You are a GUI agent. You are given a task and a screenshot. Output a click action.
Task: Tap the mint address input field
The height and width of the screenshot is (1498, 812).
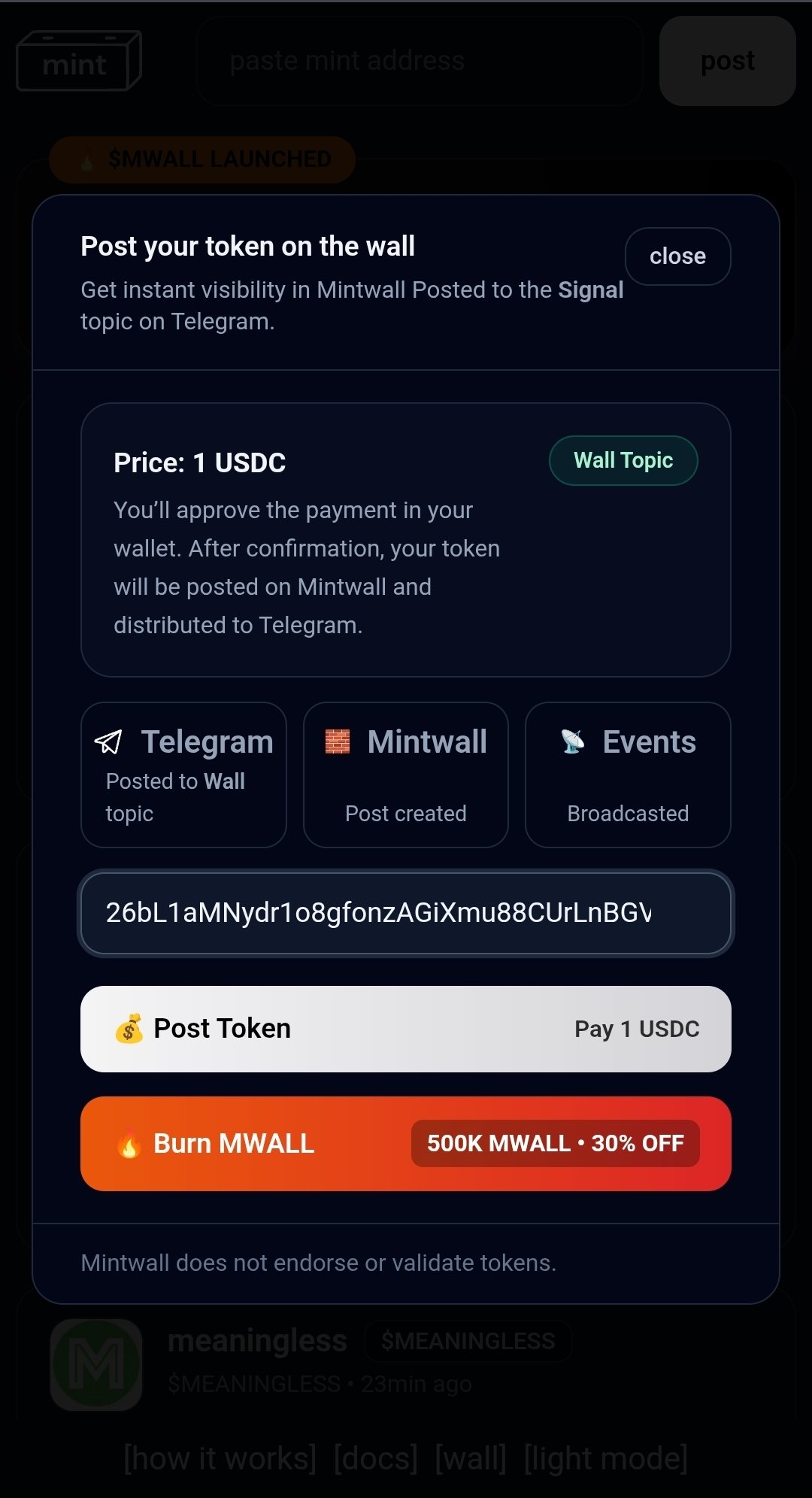(x=405, y=913)
